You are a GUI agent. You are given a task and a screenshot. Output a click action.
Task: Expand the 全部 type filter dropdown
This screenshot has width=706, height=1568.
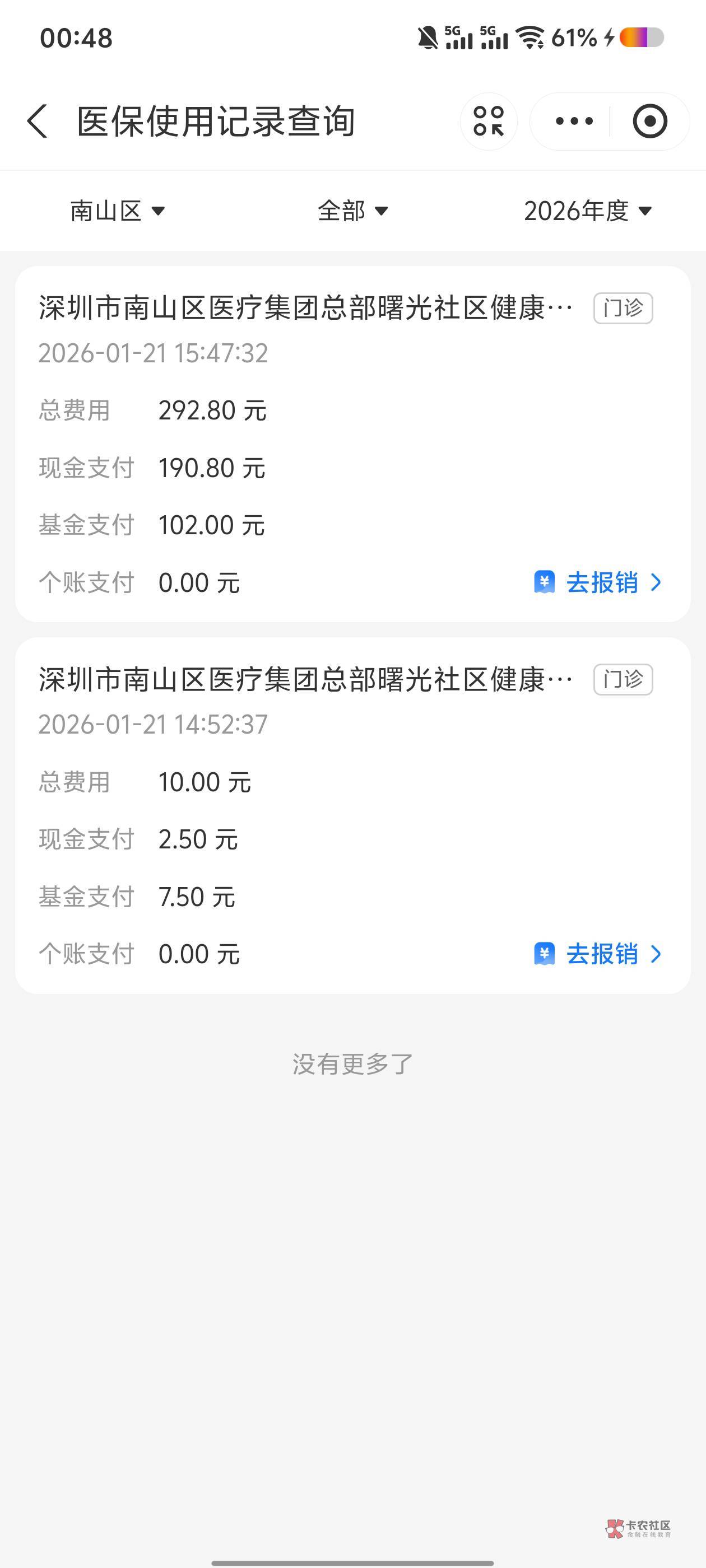click(352, 211)
